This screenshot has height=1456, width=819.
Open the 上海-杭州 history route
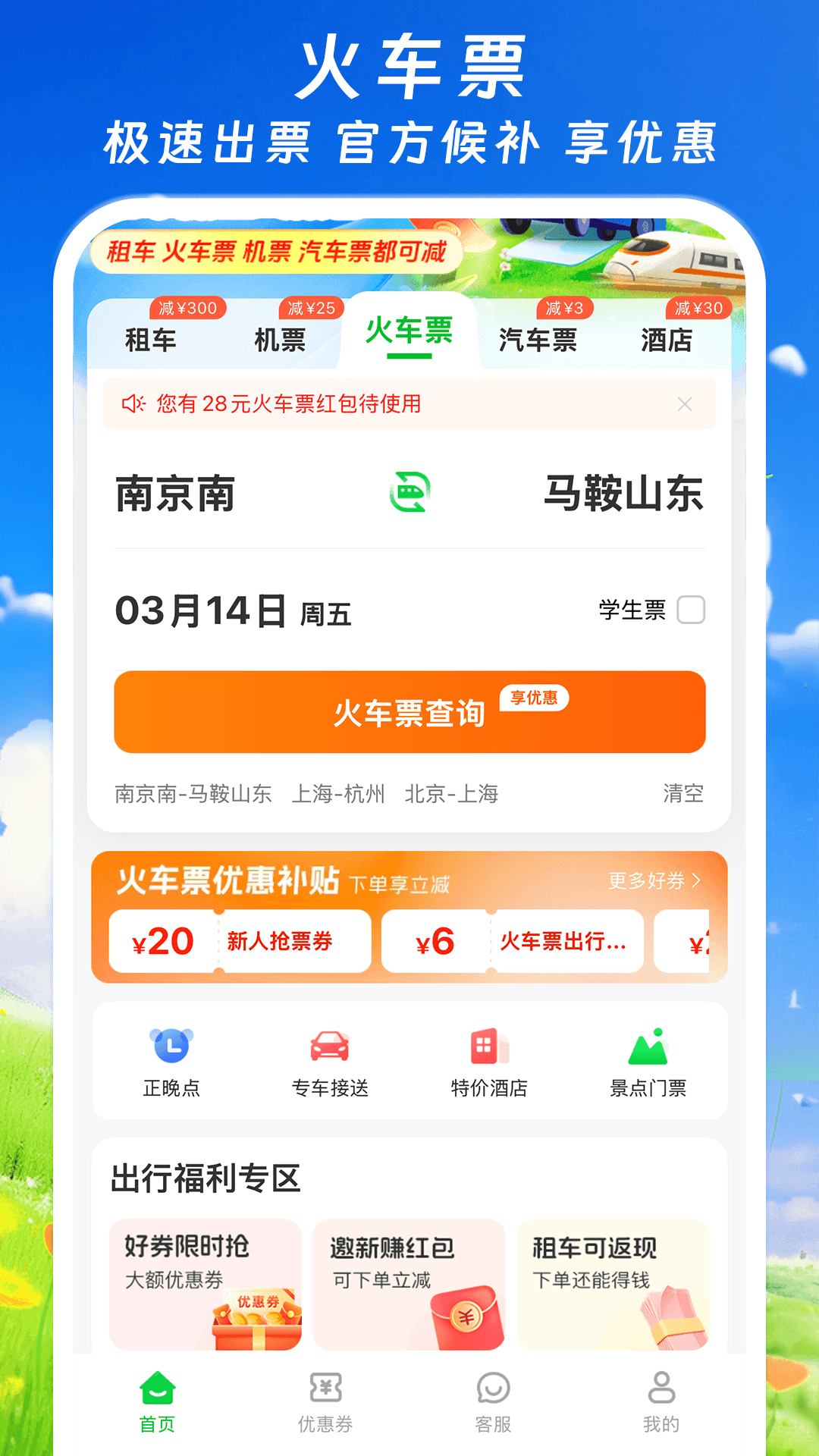pos(340,793)
